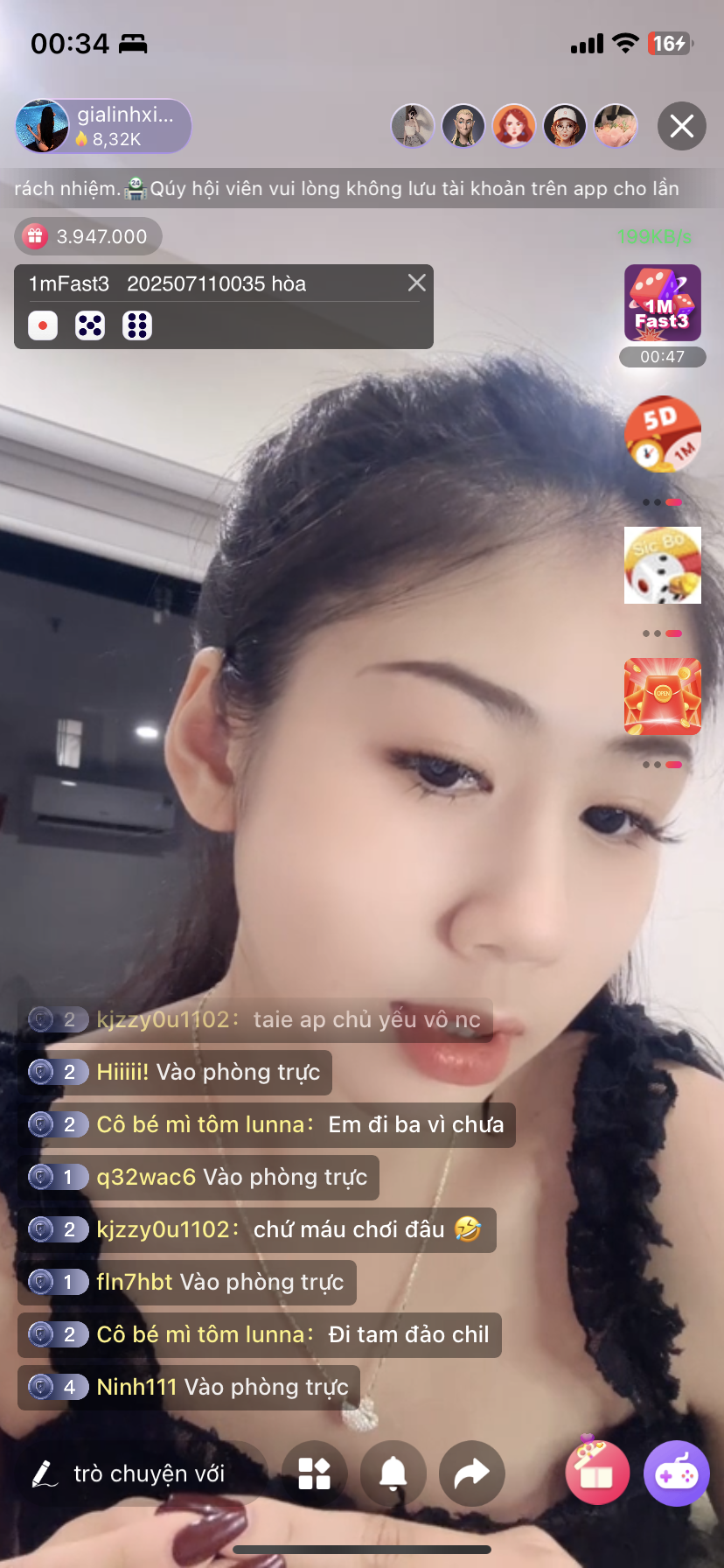Tap the chat input 'trò chuyện với'
Image resolution: width=724 pixels, height=1568 pixels.
[x=140, y=1473]
